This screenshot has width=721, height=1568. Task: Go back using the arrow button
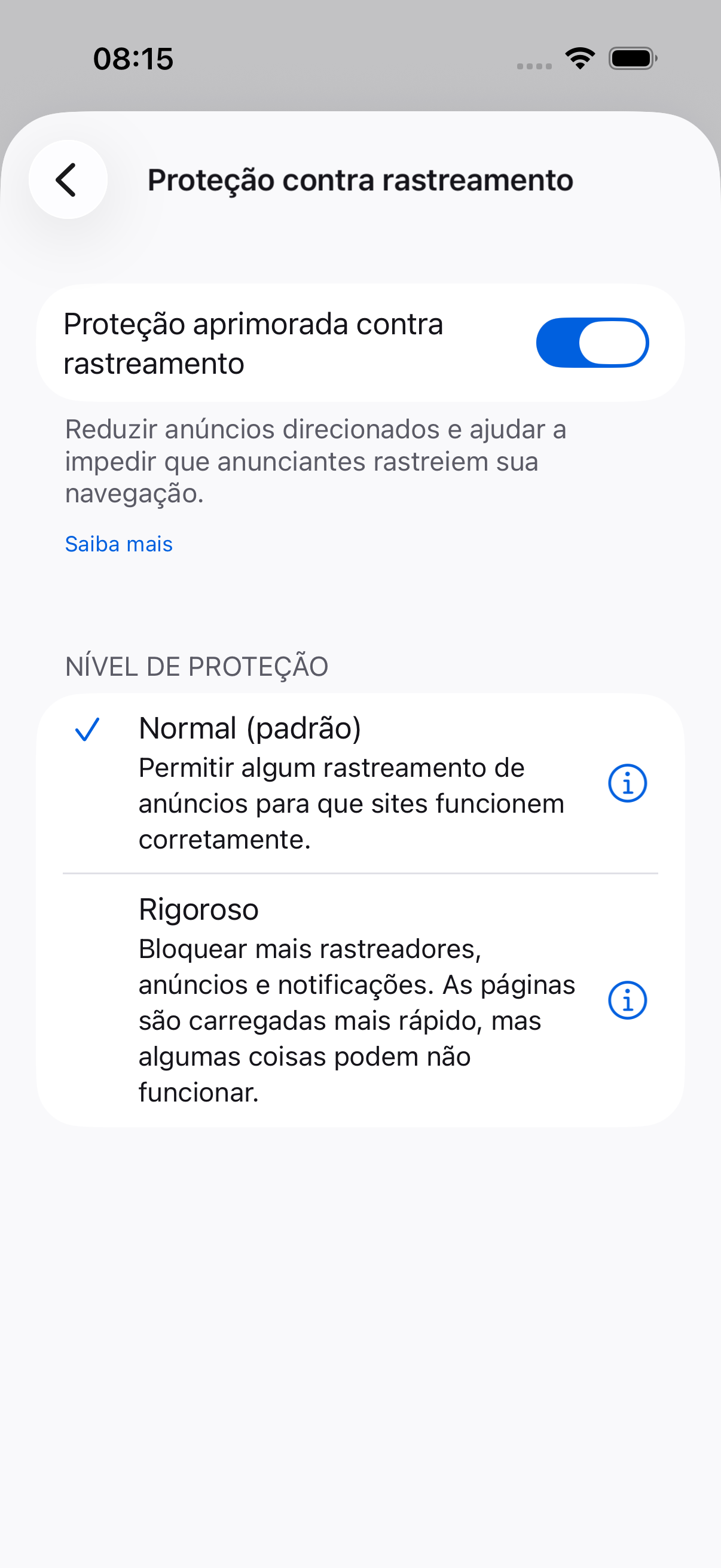68,179
